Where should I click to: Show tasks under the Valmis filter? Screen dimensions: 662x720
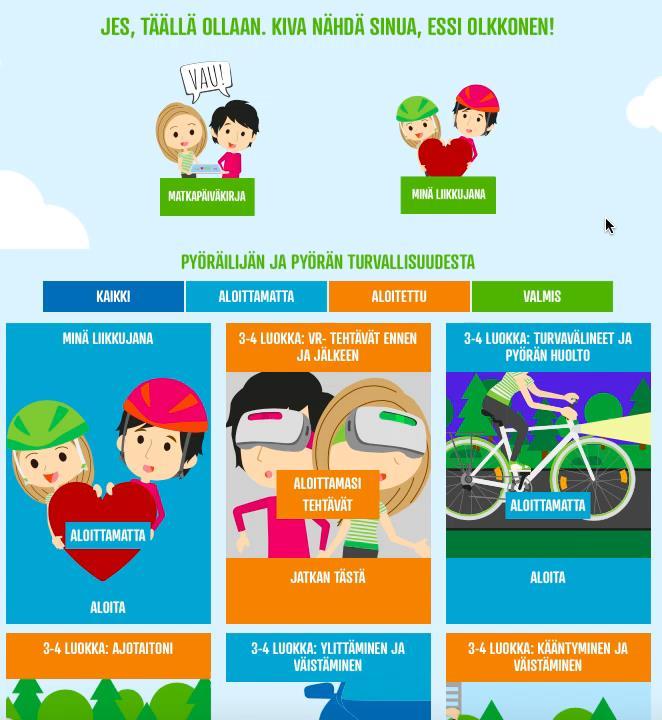[542, 297]
